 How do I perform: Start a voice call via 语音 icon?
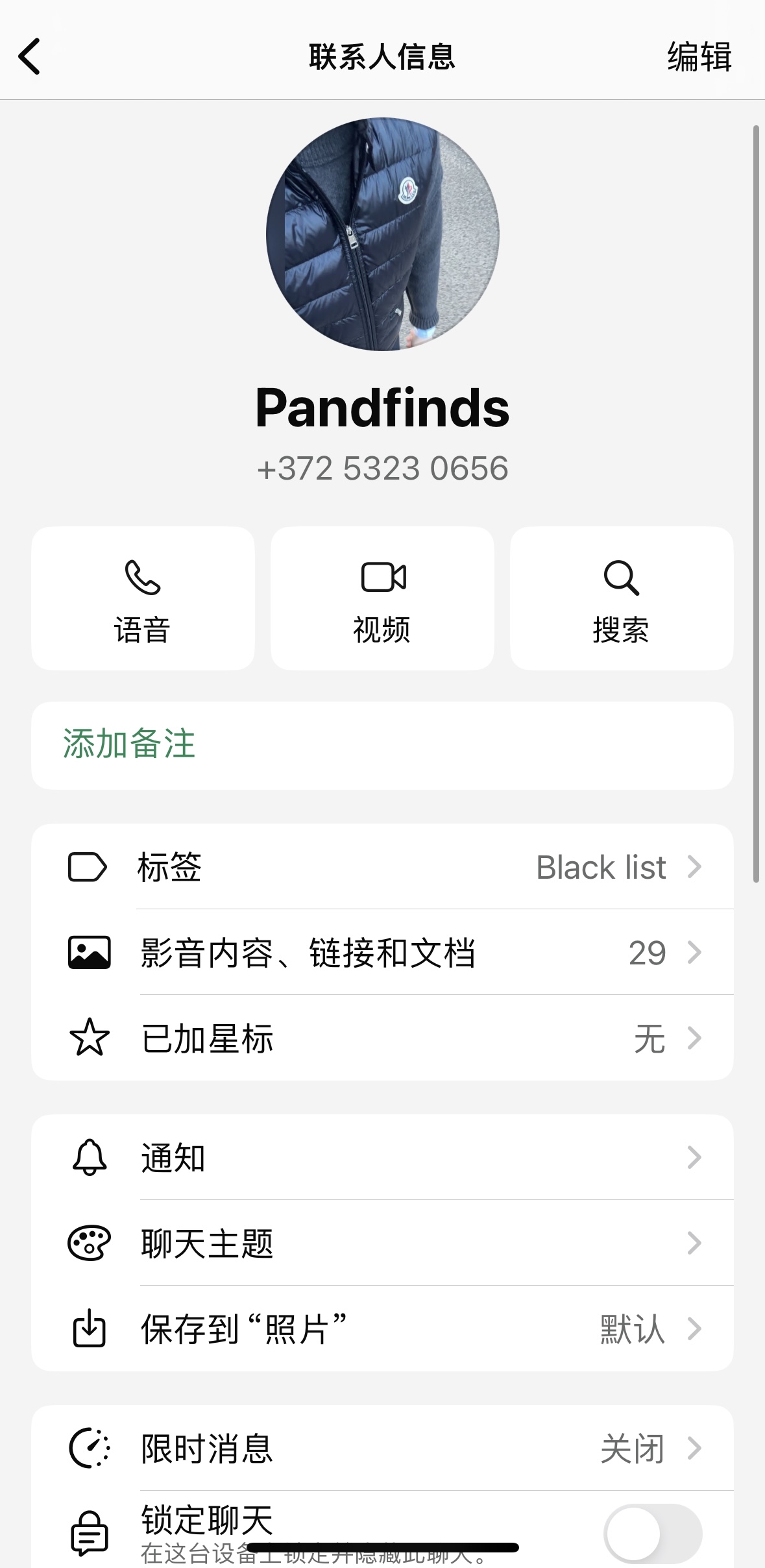coord(143,581)
